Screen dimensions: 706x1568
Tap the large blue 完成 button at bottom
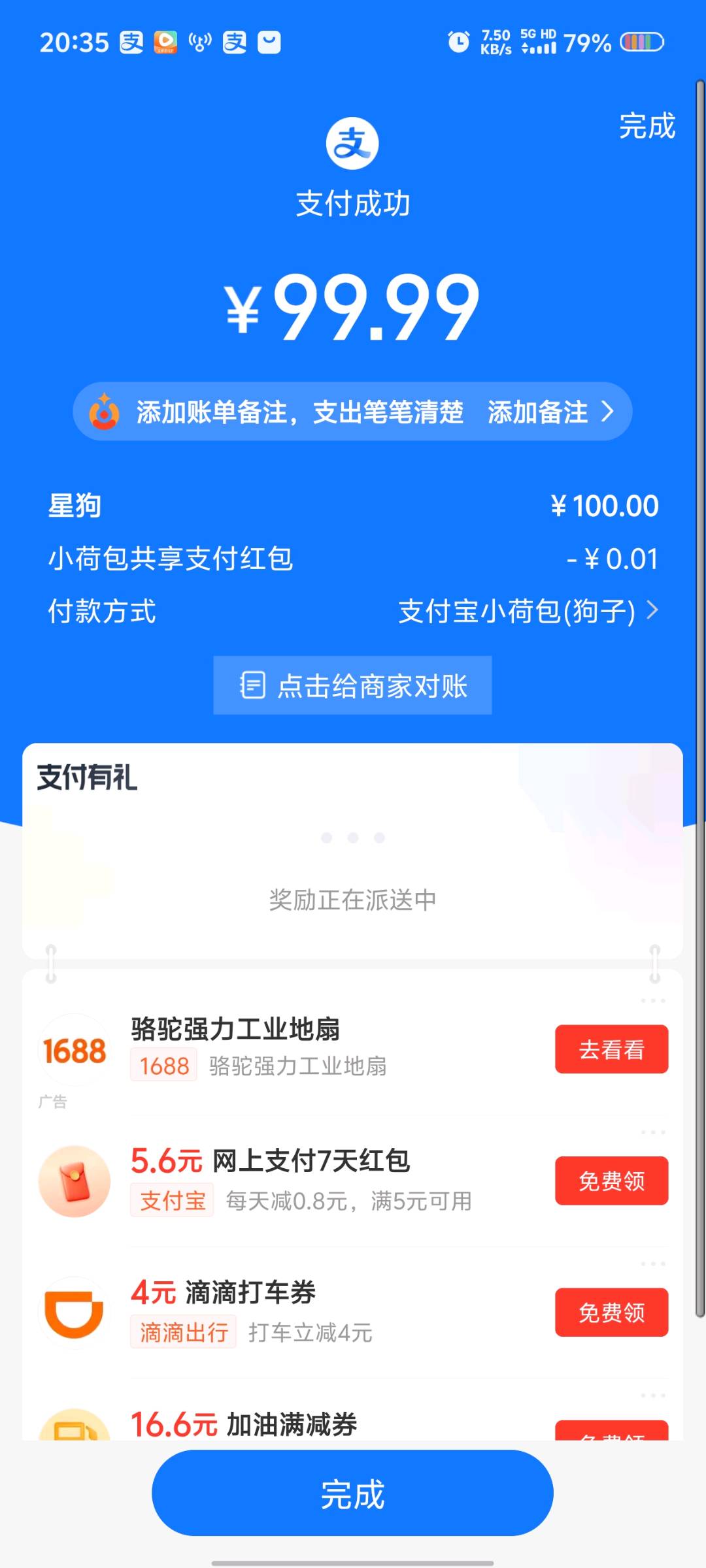(x=352, y=1494)
